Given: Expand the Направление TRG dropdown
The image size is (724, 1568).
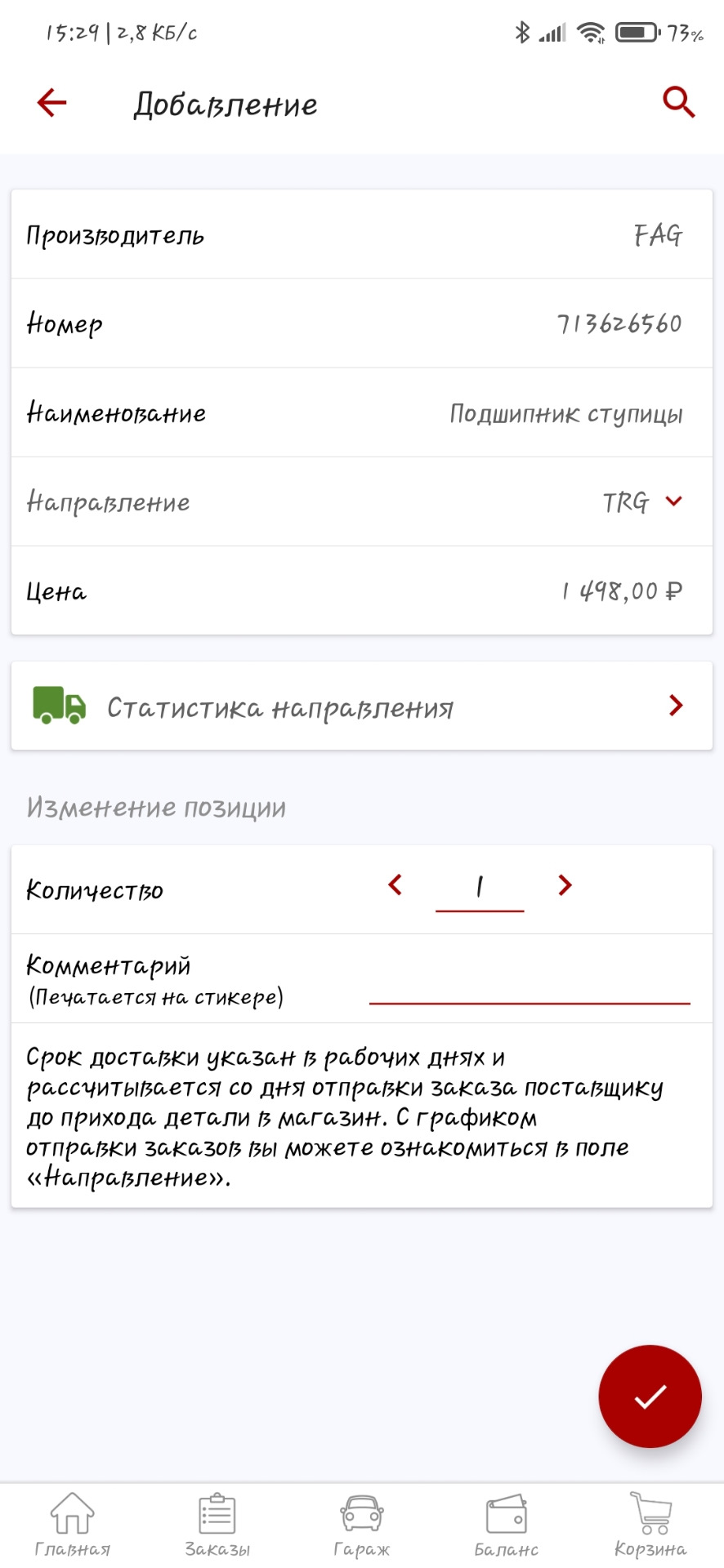Looking at the screenshot, I should [642, 501].
